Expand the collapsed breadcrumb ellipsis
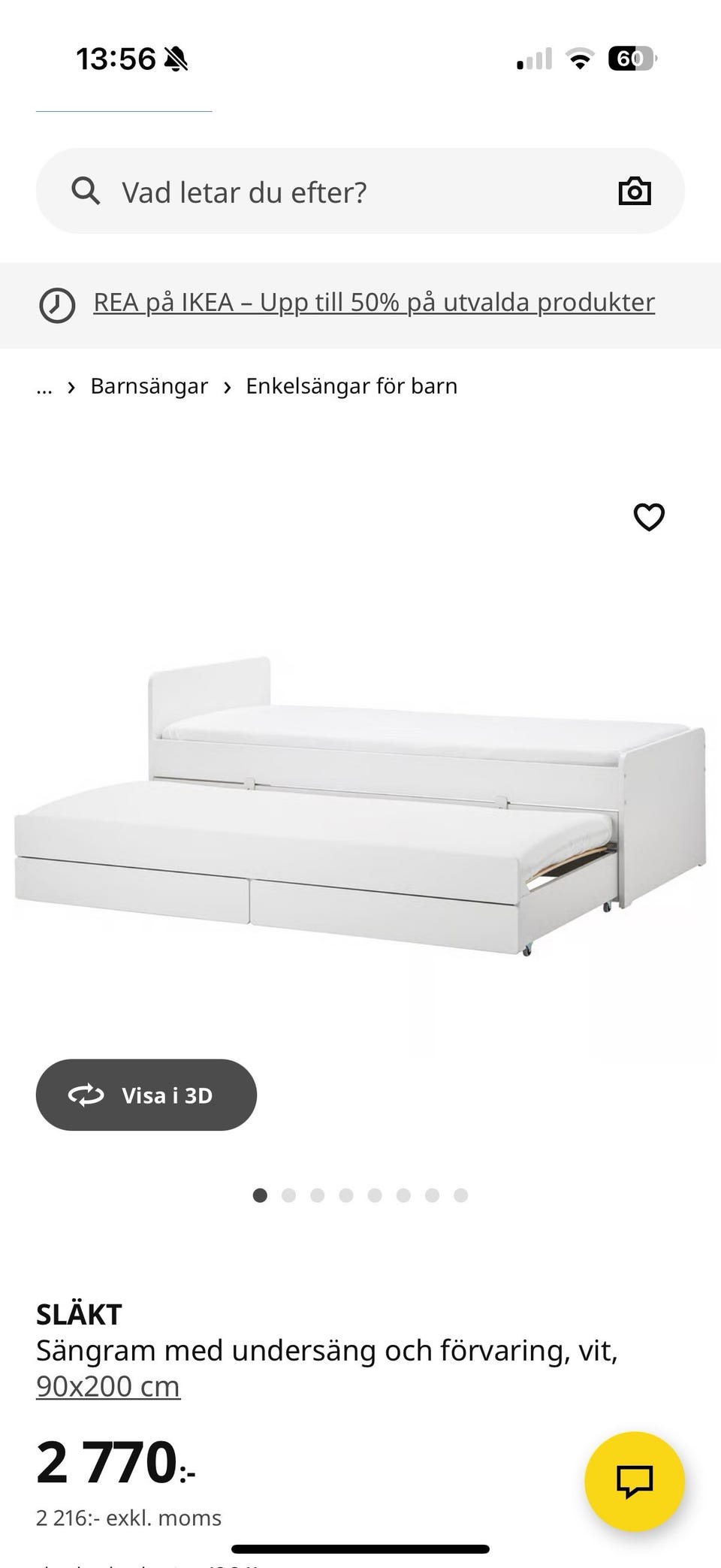721x1568 pixels. 44,386
